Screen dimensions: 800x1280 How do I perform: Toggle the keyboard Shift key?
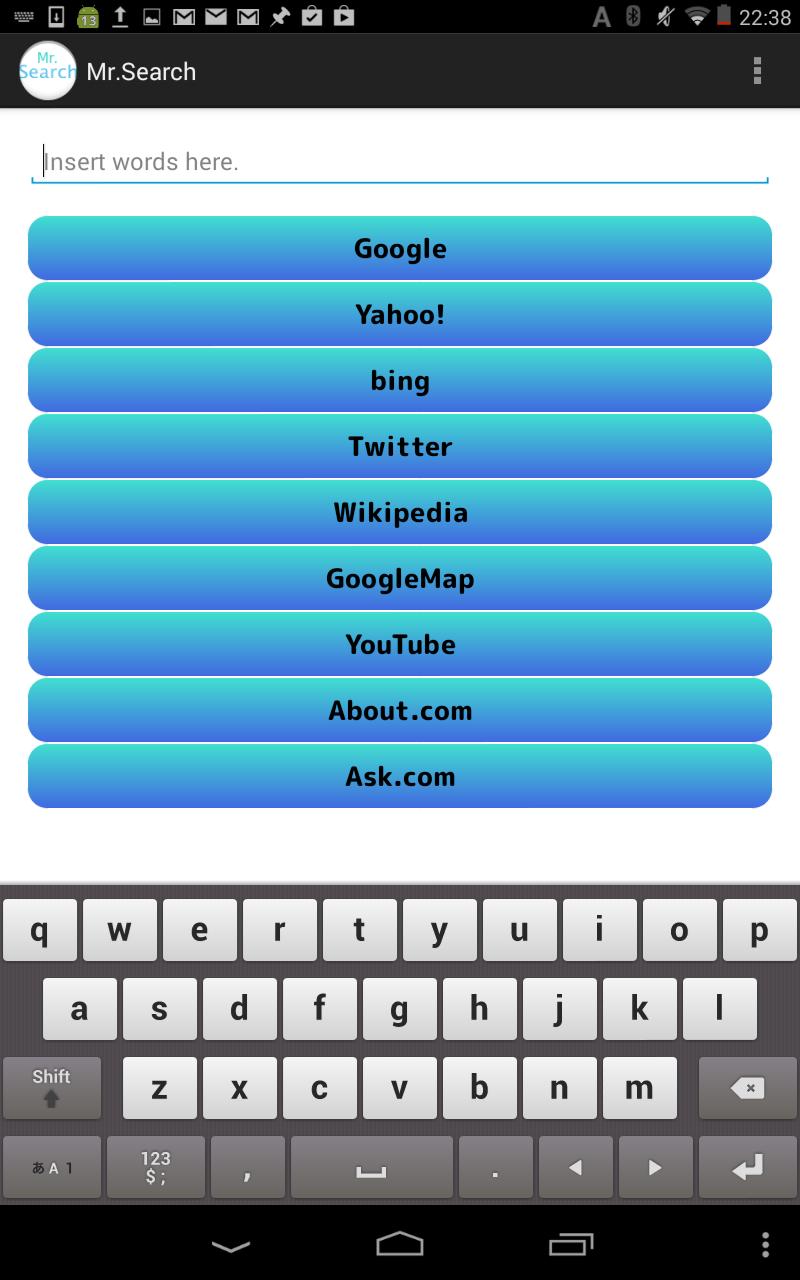pos(52,1088)
